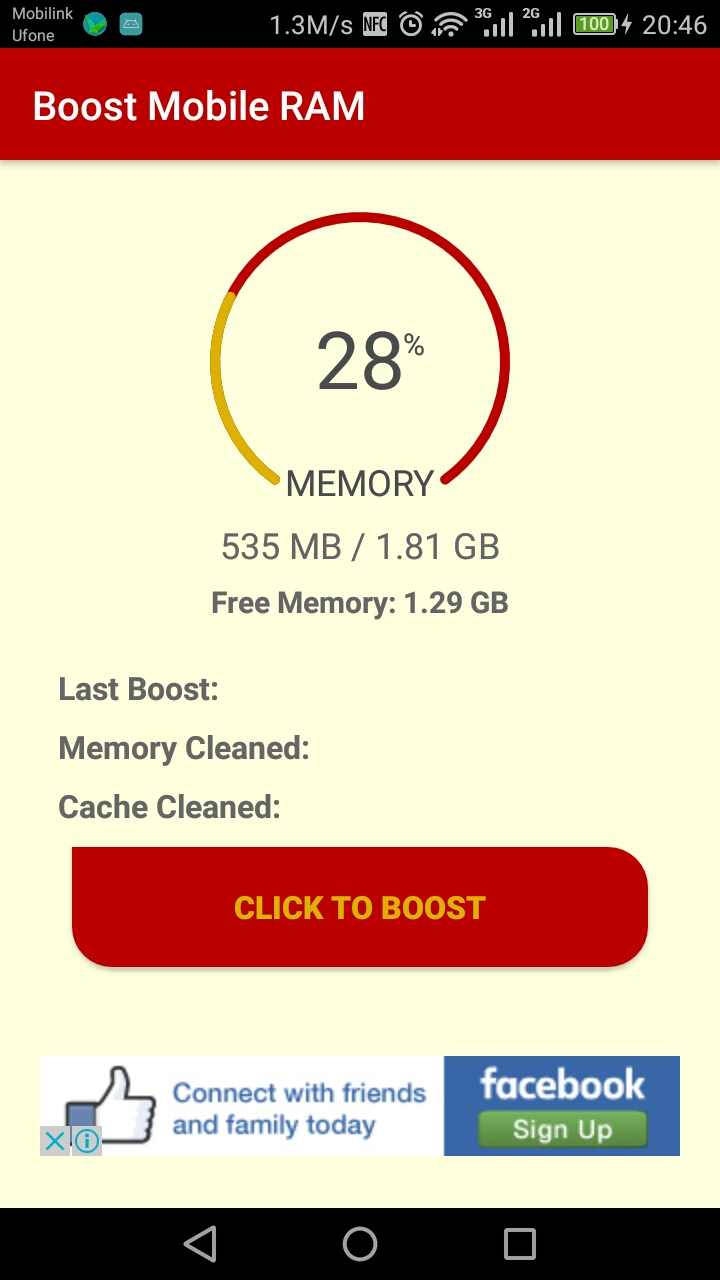Tap the back navigation arrow
Screen dimensions: 720x1280
tap(200, 1244)
